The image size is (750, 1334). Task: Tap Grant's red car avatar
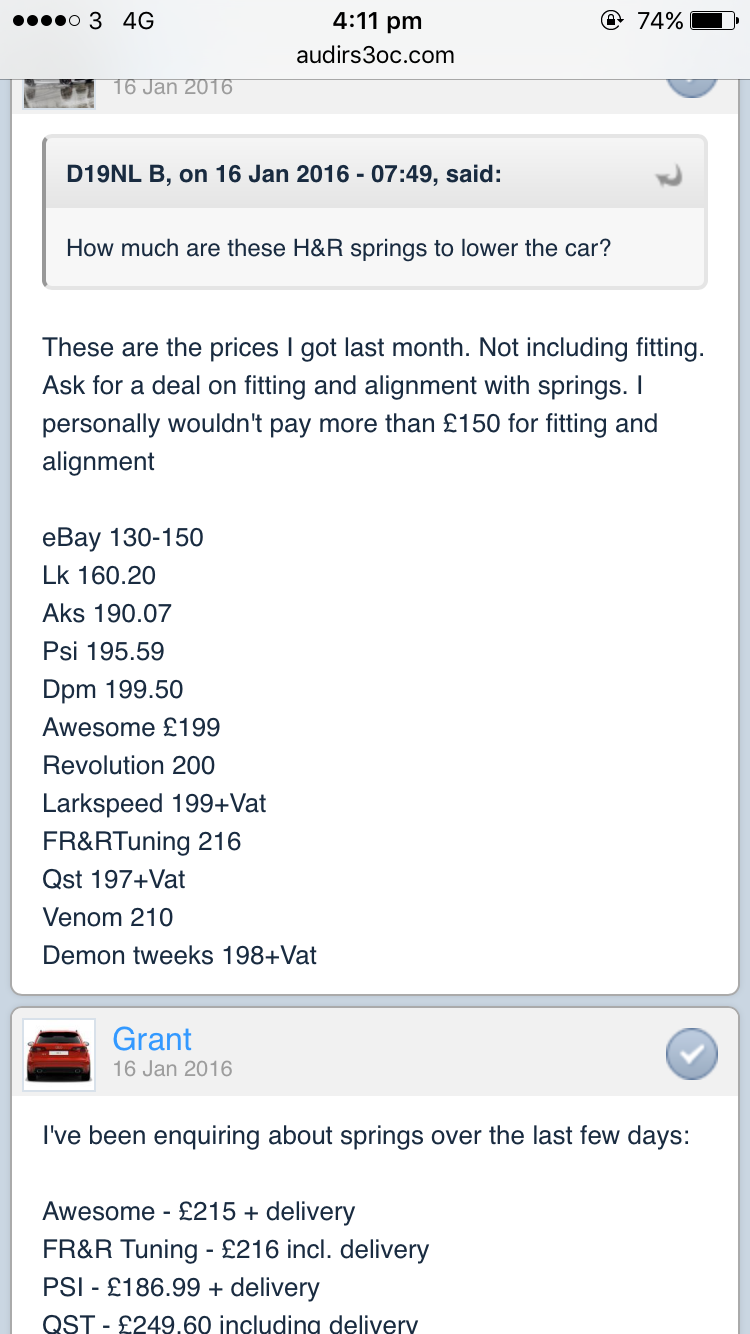click(x=59, y=1054)
